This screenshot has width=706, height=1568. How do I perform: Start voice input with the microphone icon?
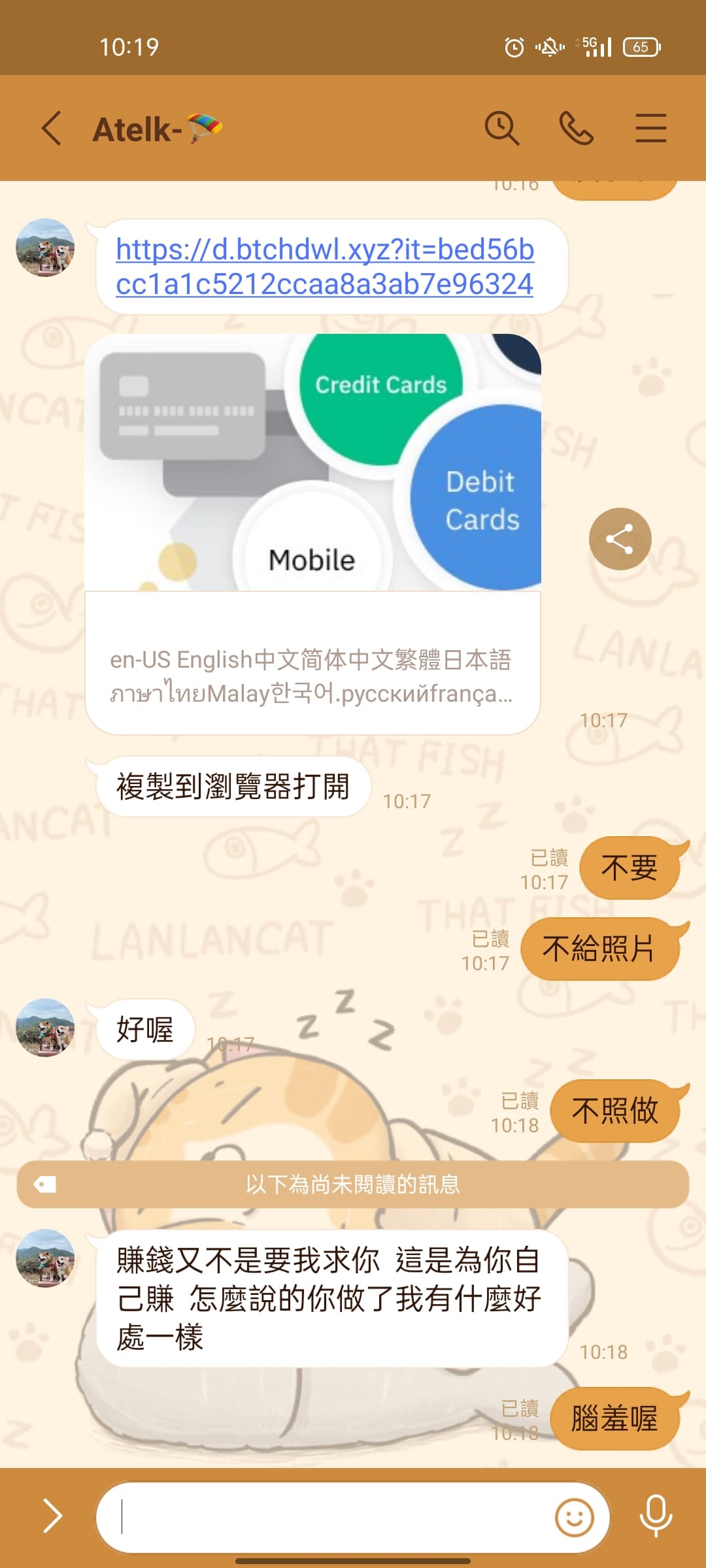click(x=656, y=1516)
